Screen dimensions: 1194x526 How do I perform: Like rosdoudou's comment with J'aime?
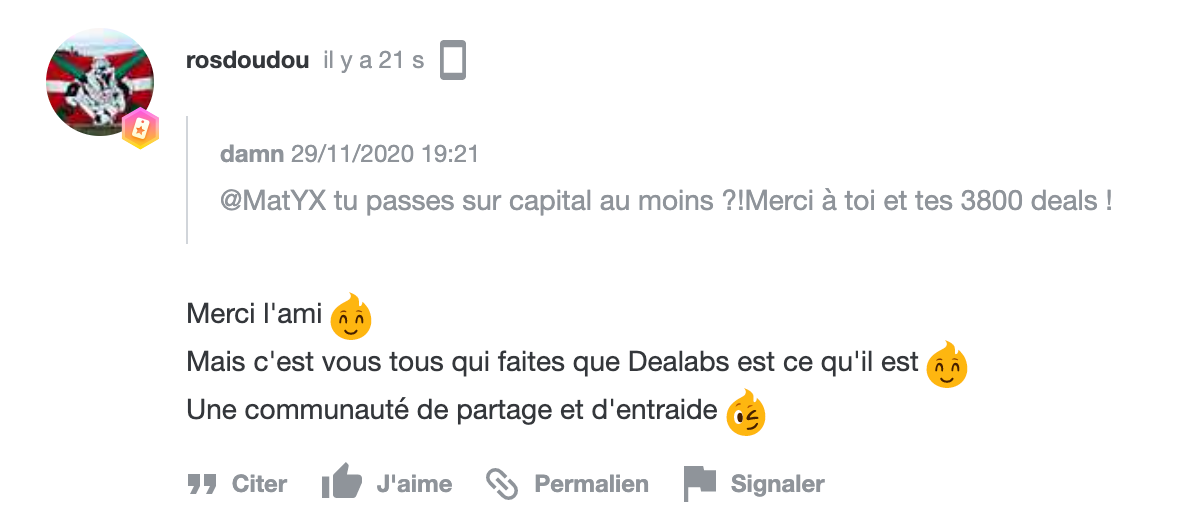tap(387, 484)
